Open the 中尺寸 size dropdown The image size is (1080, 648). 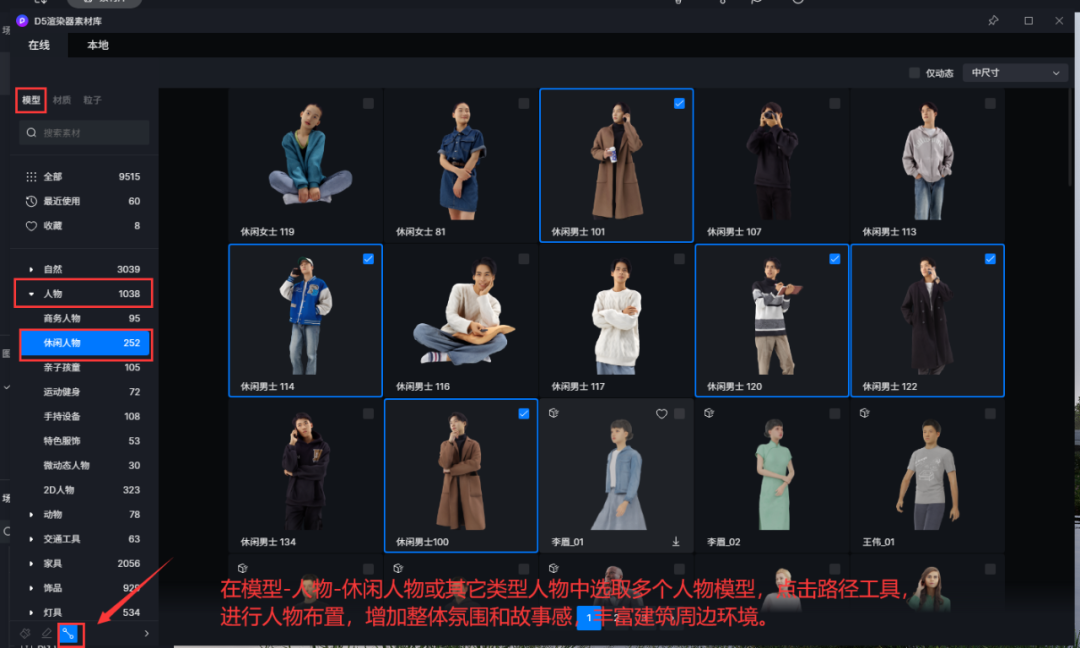coord(1015,73)
